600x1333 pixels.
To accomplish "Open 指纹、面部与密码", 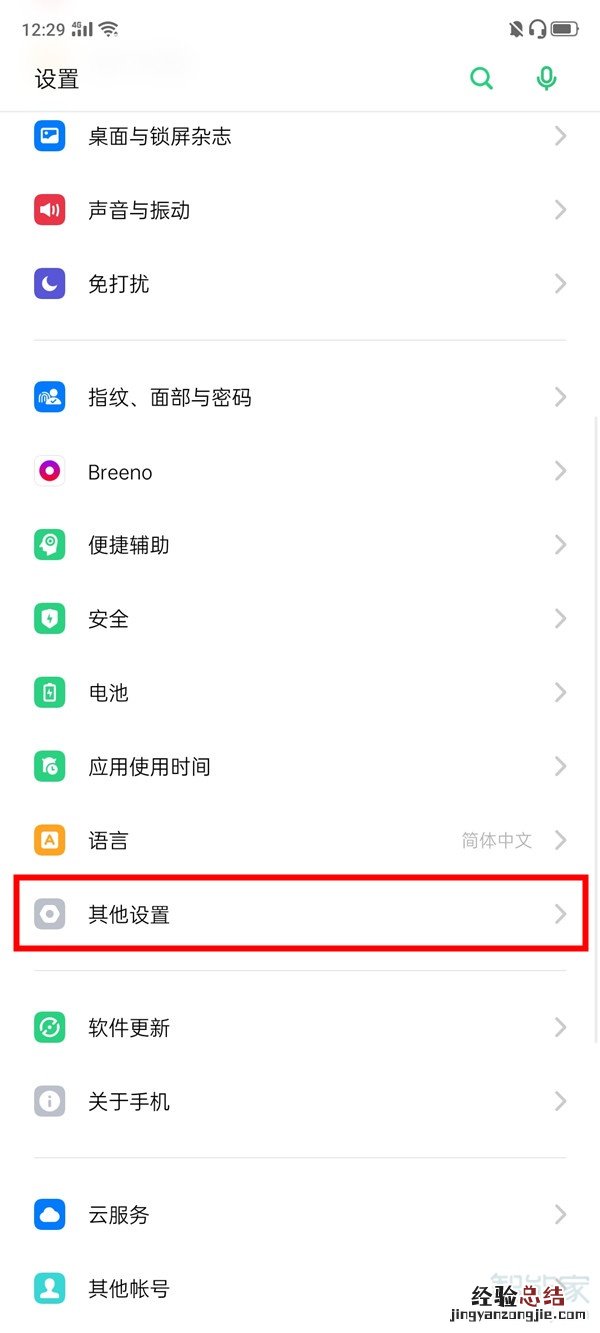I will [300, 397].
